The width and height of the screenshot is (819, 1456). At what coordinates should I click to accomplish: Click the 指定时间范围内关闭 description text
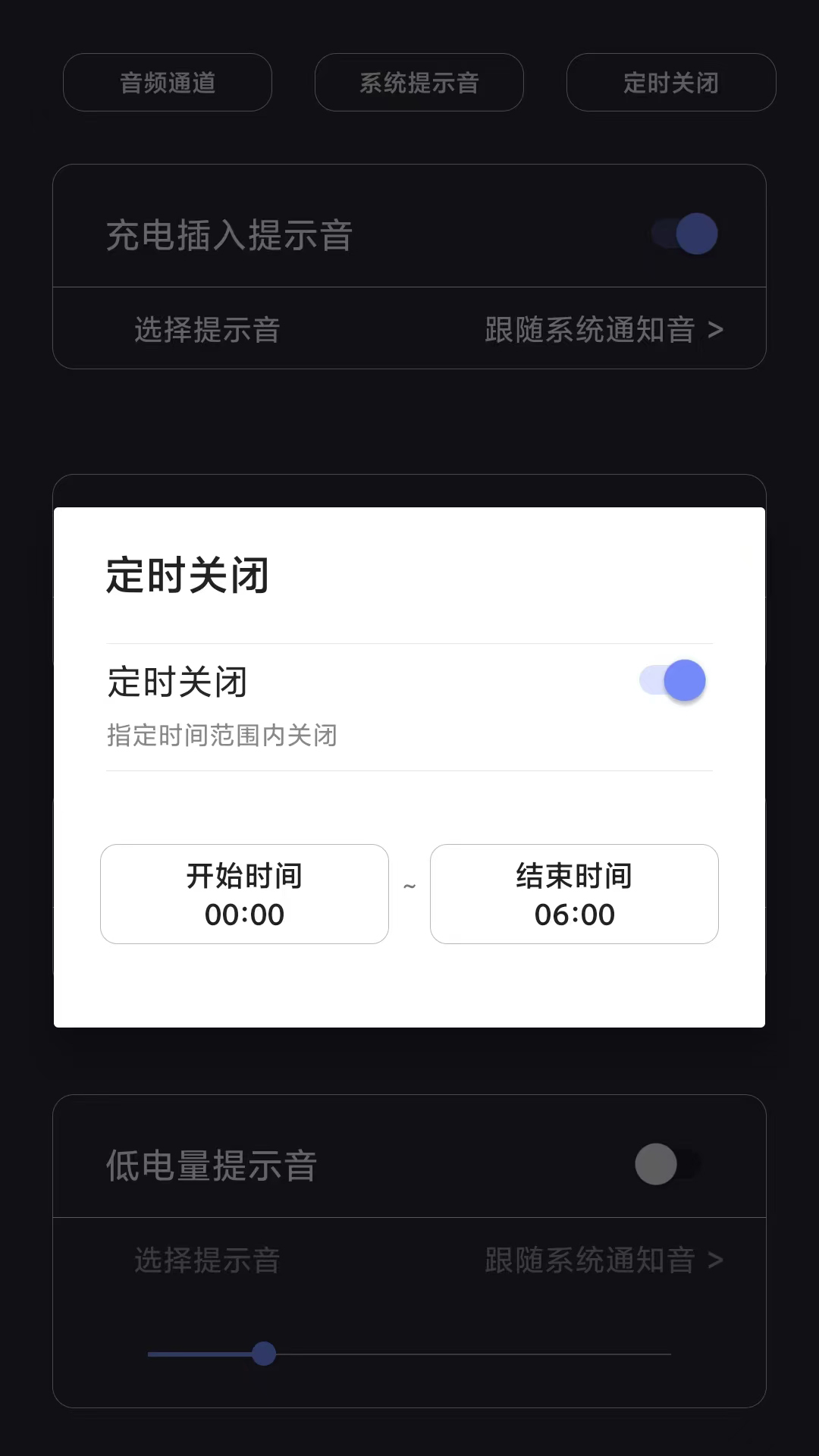point(222,734)
